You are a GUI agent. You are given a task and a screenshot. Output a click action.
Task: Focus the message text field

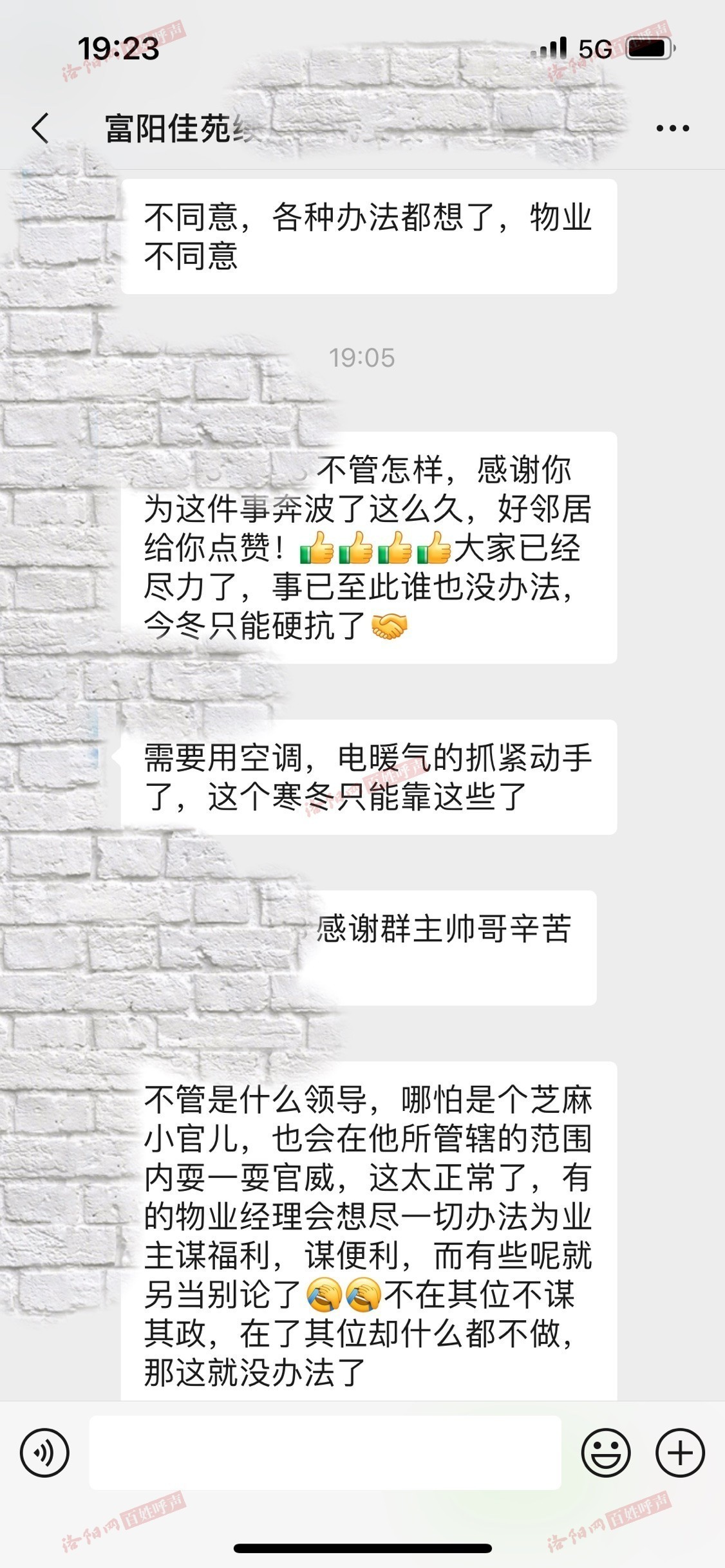tap(325, 1453)
